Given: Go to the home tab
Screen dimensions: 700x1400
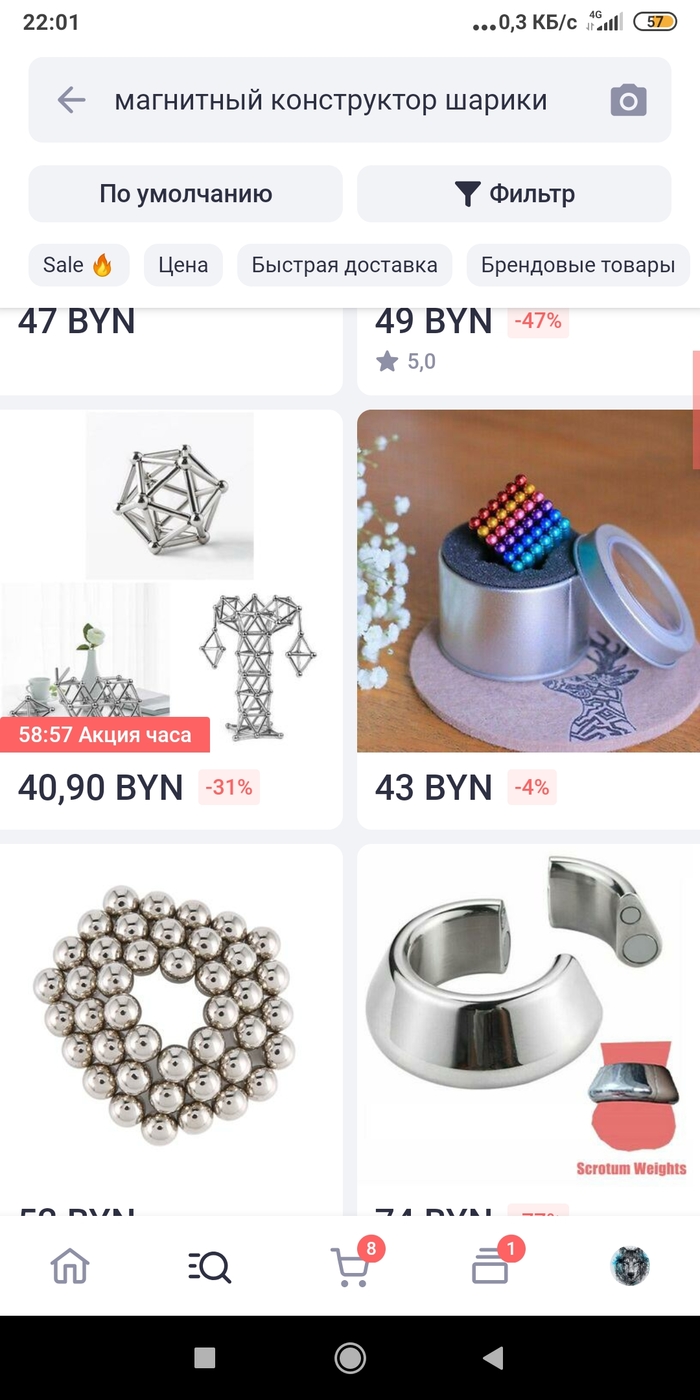Looking at the screenshot, I should point(70,1267).
